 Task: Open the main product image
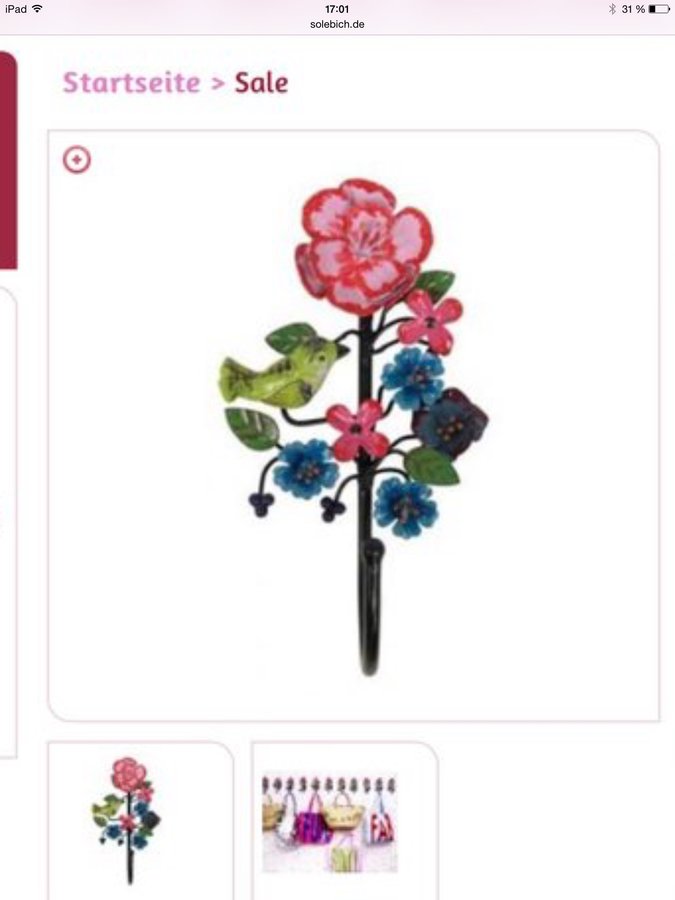pyautogui.click(x=355, y=425)
